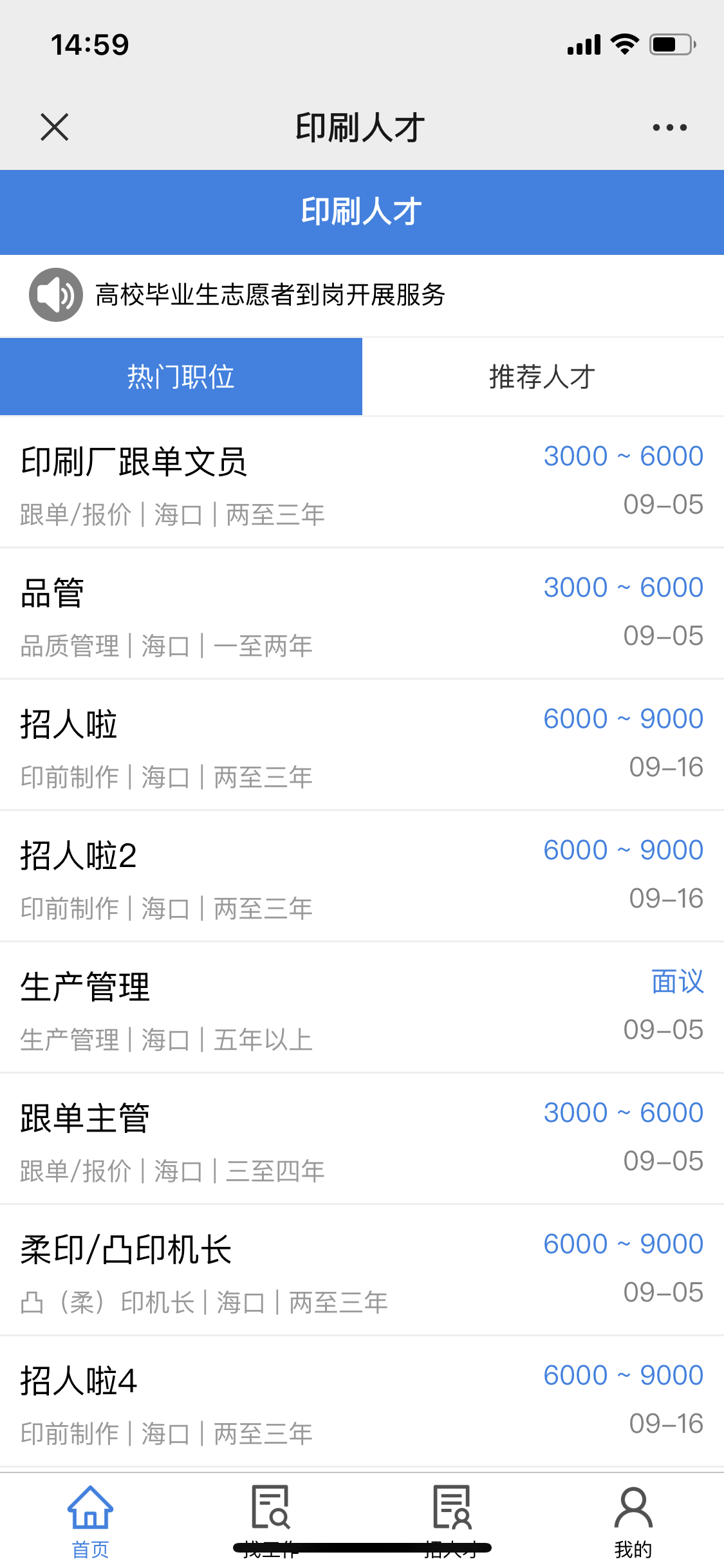Screen dimensions: 724x1568
Task: Close the 印刷人才 mini program page
Action: click(x=55, y=127)
